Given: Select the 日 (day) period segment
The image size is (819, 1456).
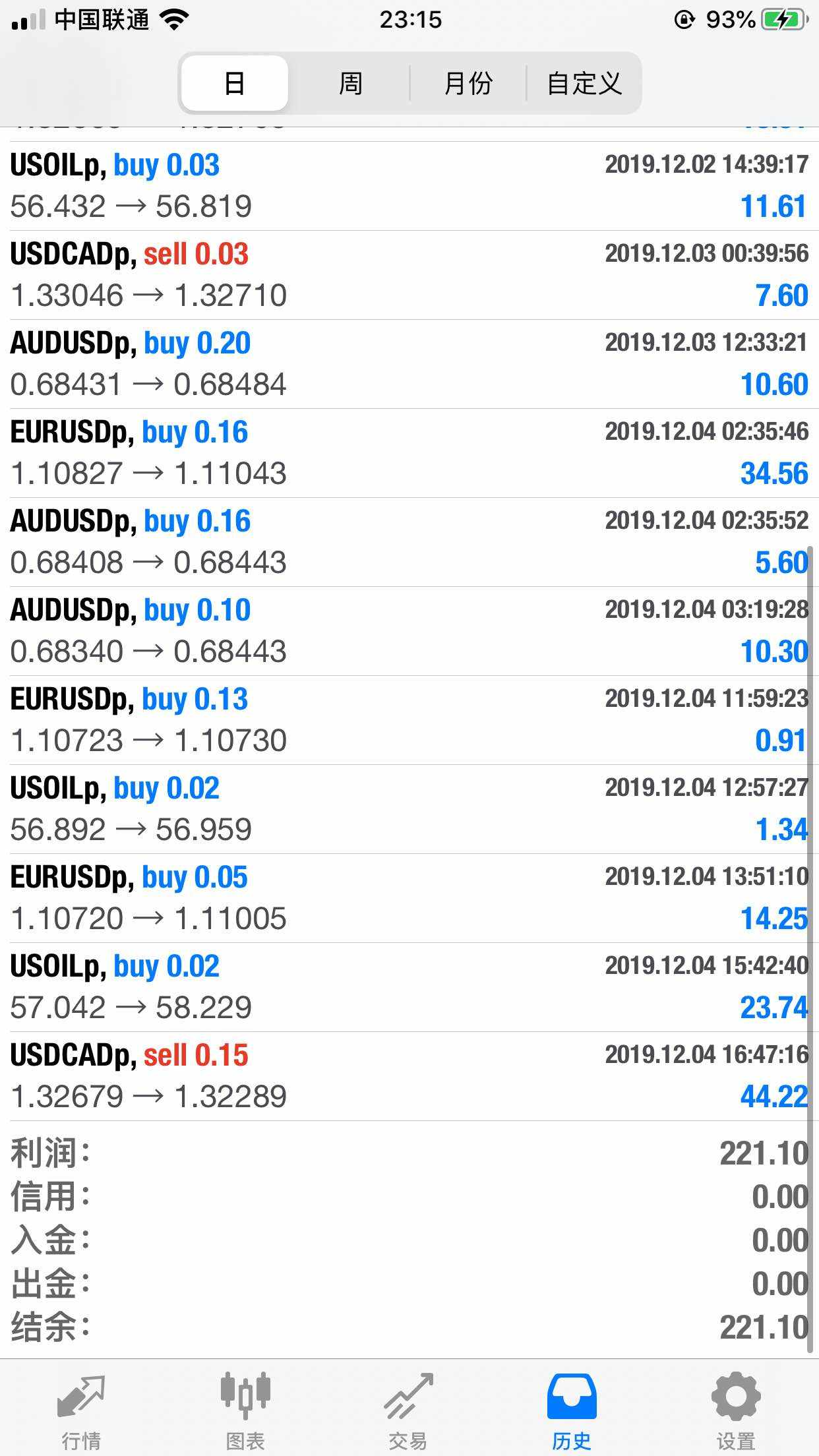Looking at the screenshot, I should [x=234, y=83].
